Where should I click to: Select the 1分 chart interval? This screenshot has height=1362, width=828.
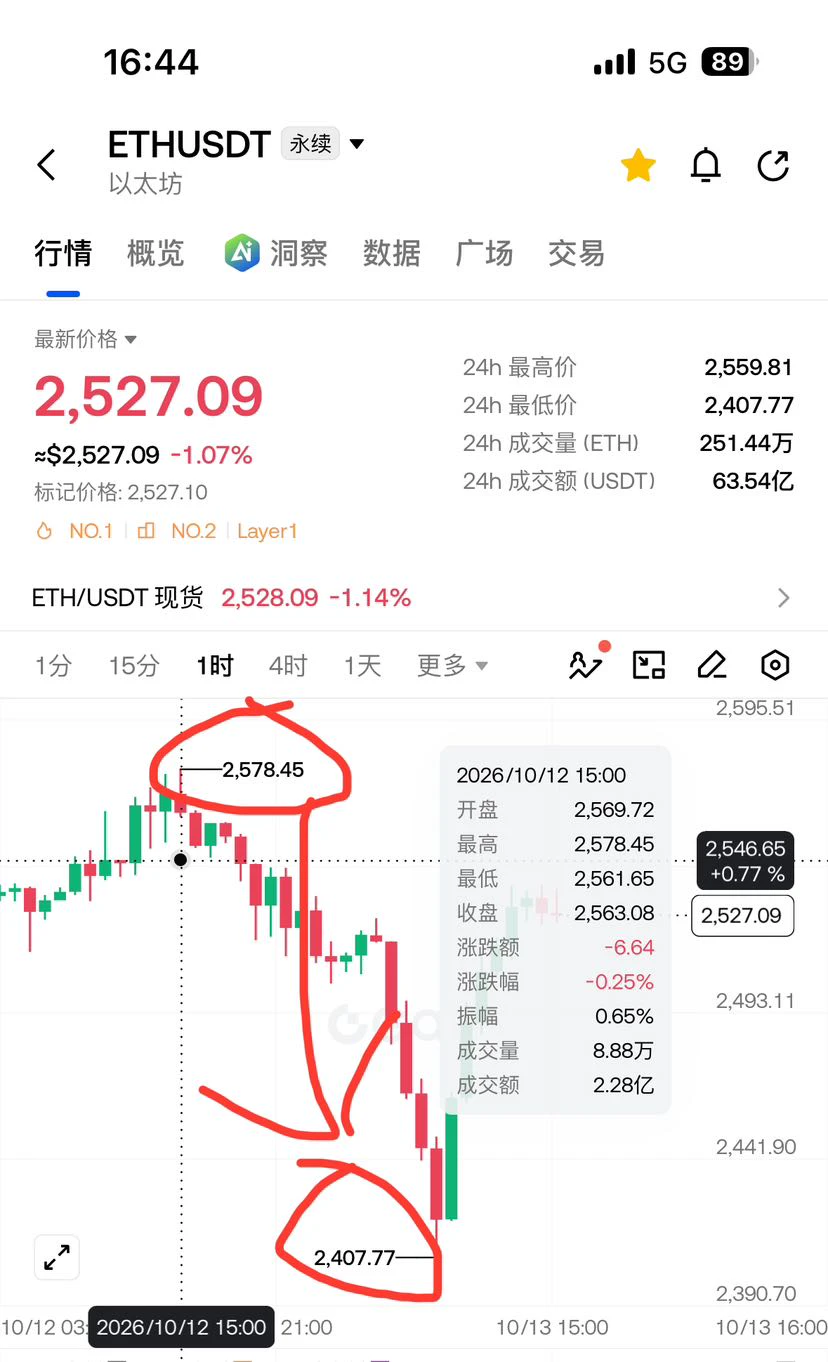pyautogui.click(x=53, y=666)
